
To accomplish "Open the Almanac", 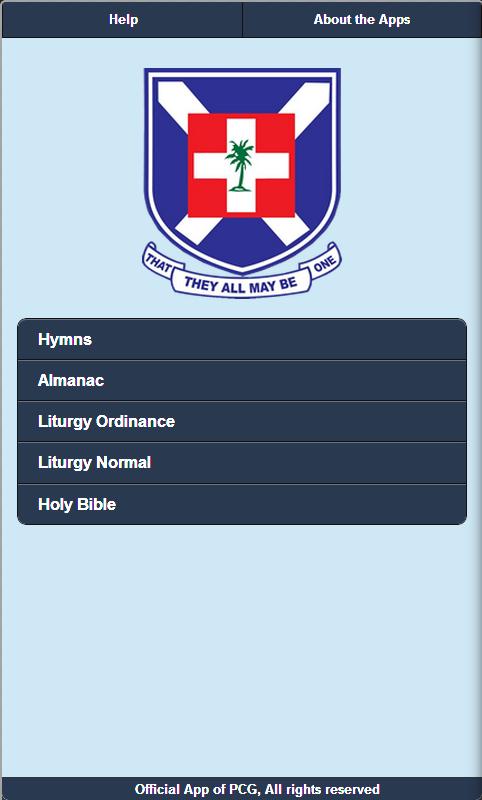I will click(x=242, y=381).
